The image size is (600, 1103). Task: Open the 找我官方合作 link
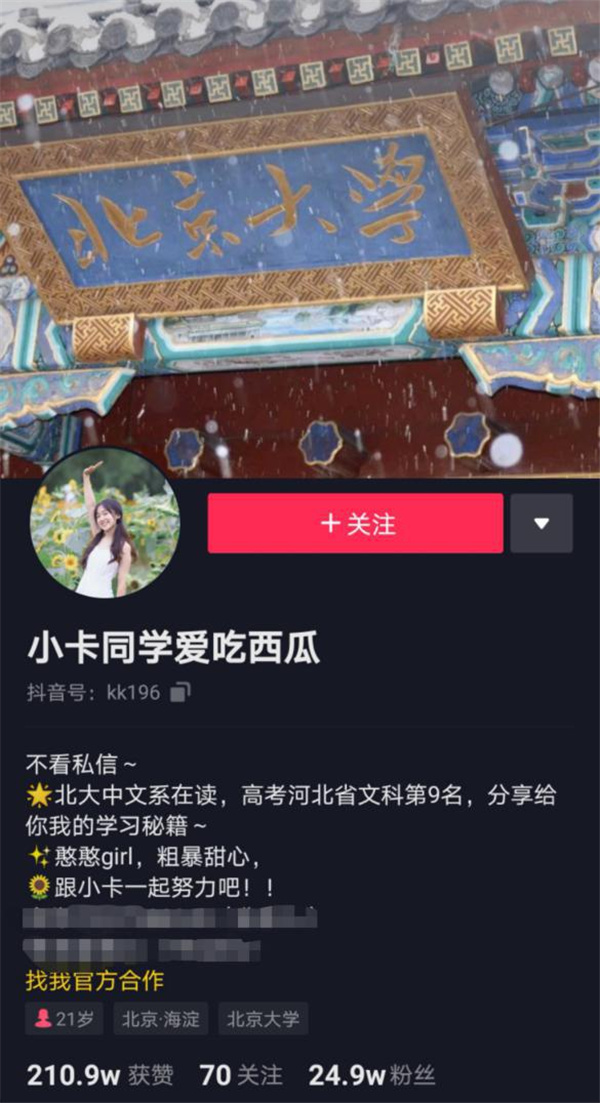[95, 980]
